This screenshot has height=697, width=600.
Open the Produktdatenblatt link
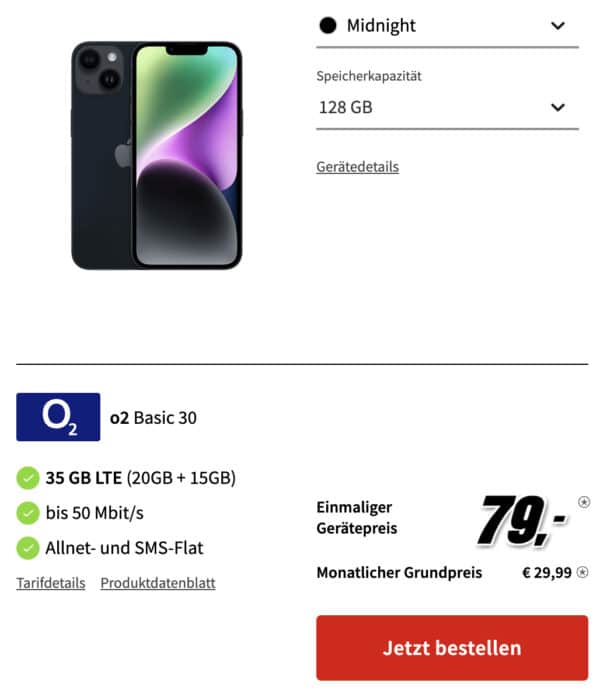(x=158, y=583)
